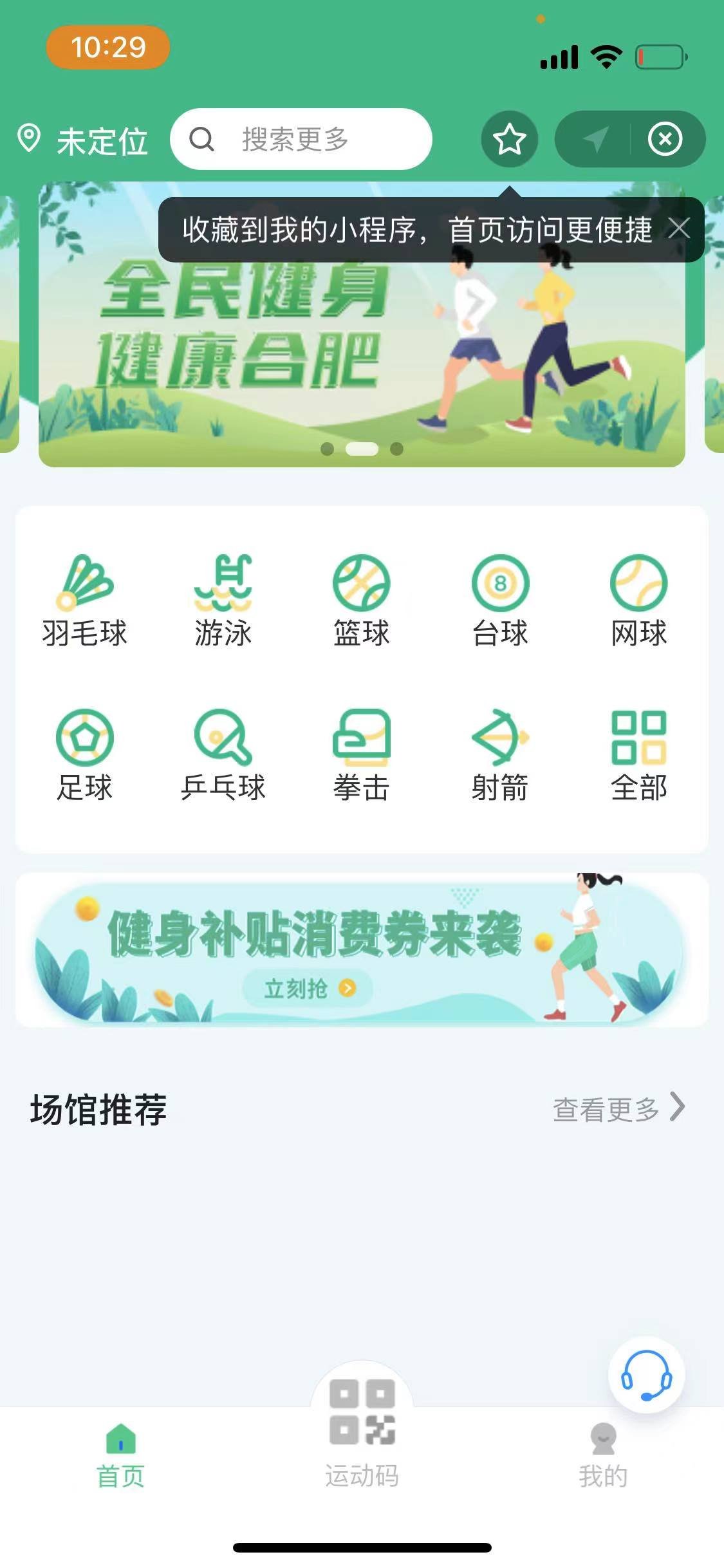Open the 拳击 category
The height and width of the screenshot is (1568, 724).
click(x=361, y=754)
